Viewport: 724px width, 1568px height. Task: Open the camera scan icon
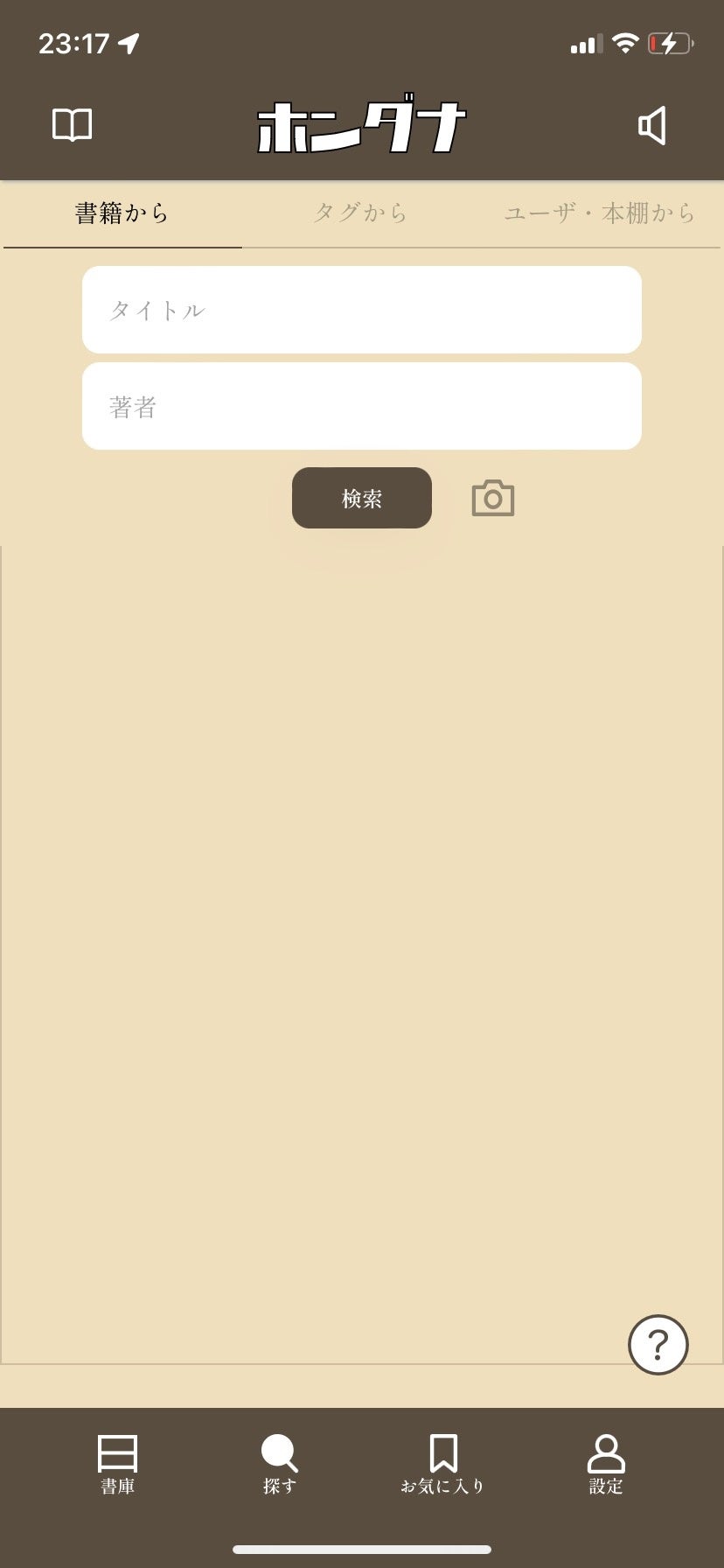point(493,499)
